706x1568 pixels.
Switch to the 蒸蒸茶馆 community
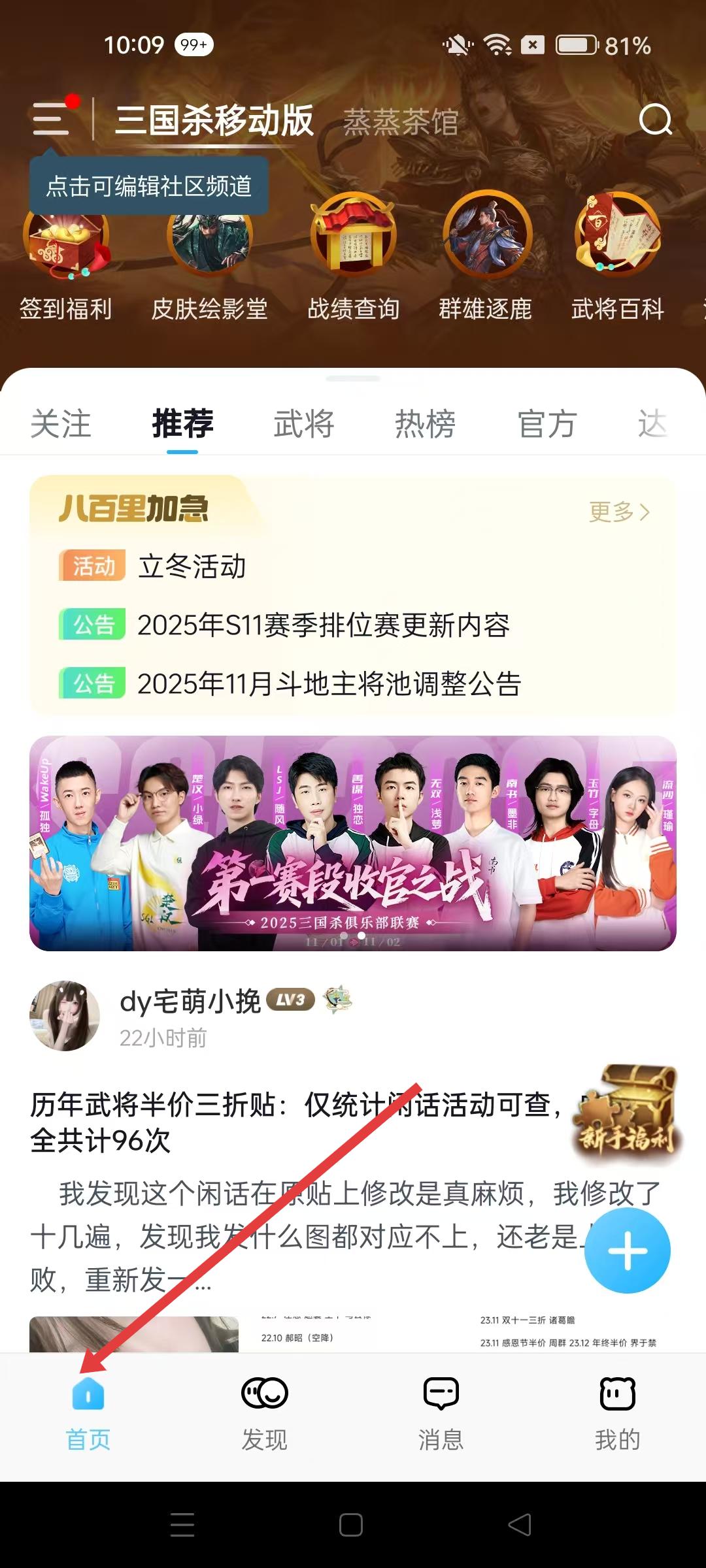click(x=401, y=122)
